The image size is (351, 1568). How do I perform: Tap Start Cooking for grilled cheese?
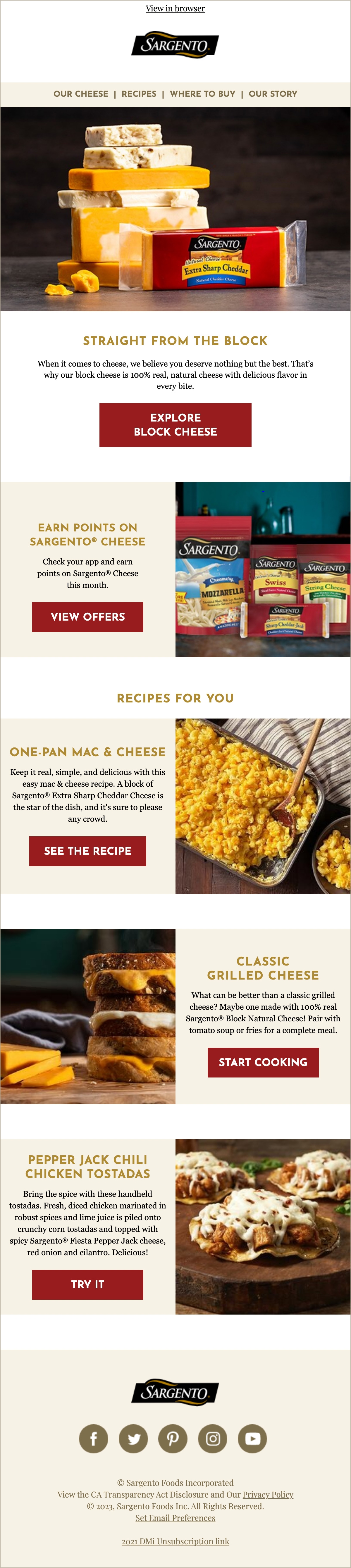[263, 1062]
